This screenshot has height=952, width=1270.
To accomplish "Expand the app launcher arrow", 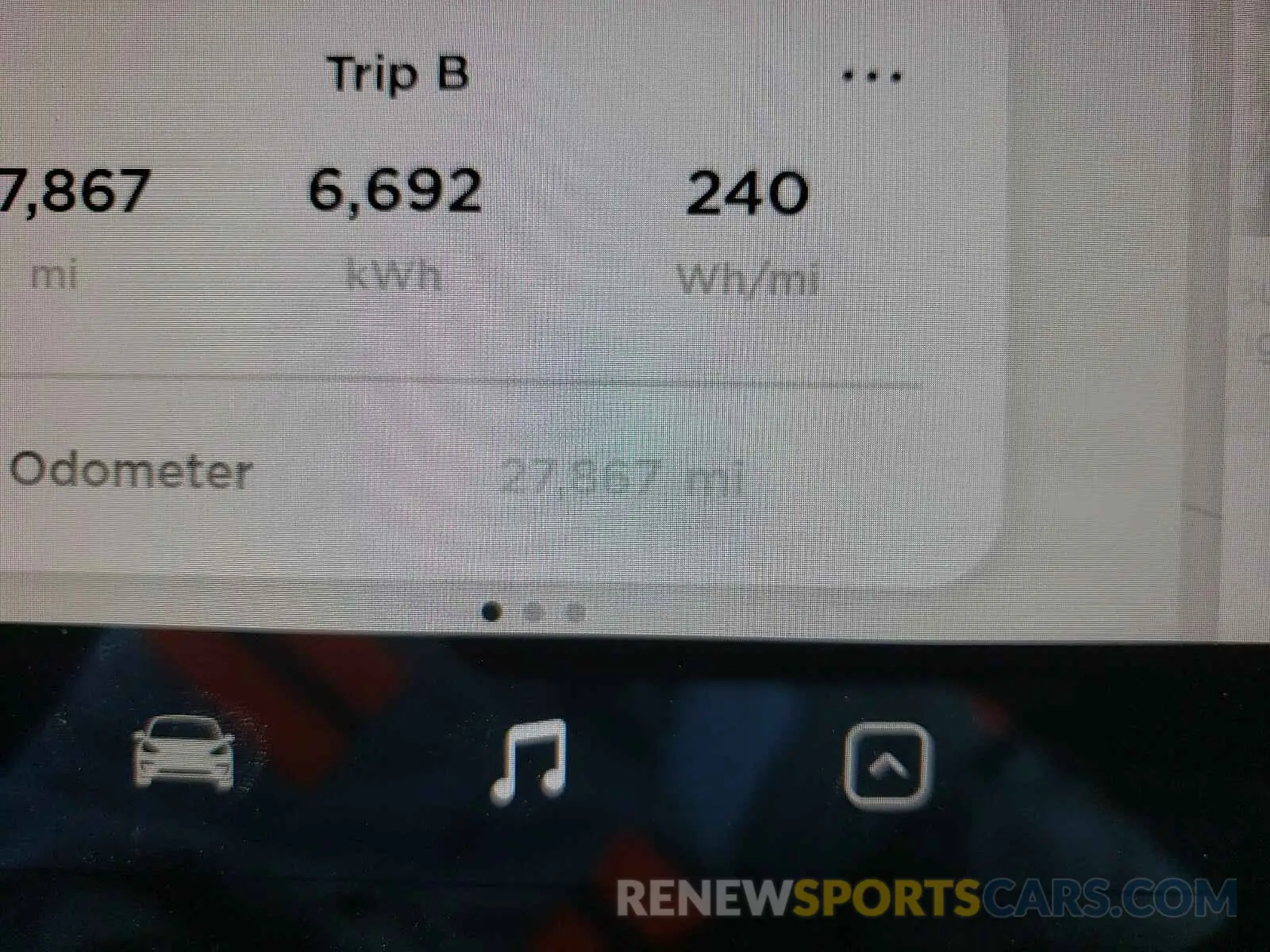I will (x=887, y=765).
